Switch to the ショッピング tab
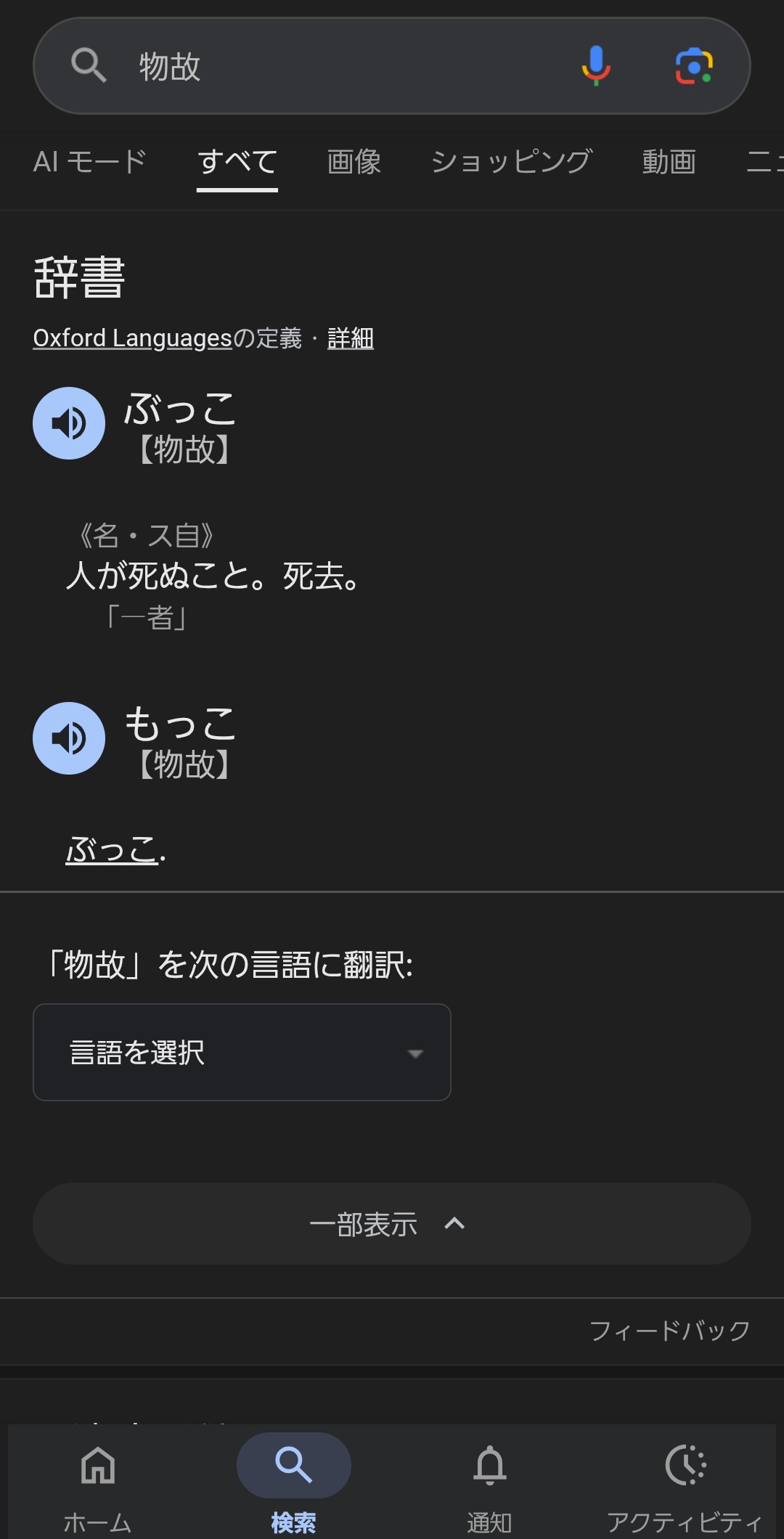Screen dimensions: 784x1539 pos(511,162)
